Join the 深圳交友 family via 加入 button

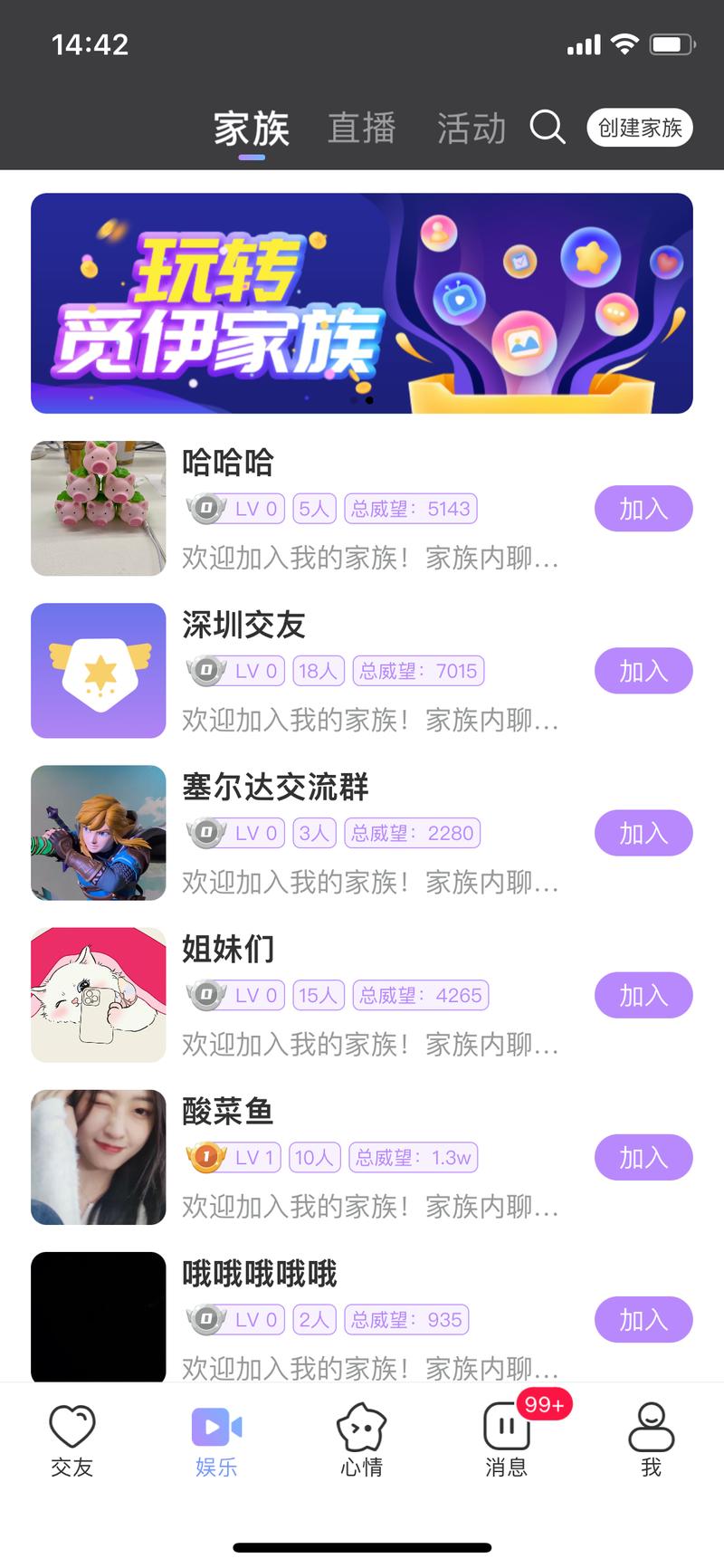click(x=643, y=671)
